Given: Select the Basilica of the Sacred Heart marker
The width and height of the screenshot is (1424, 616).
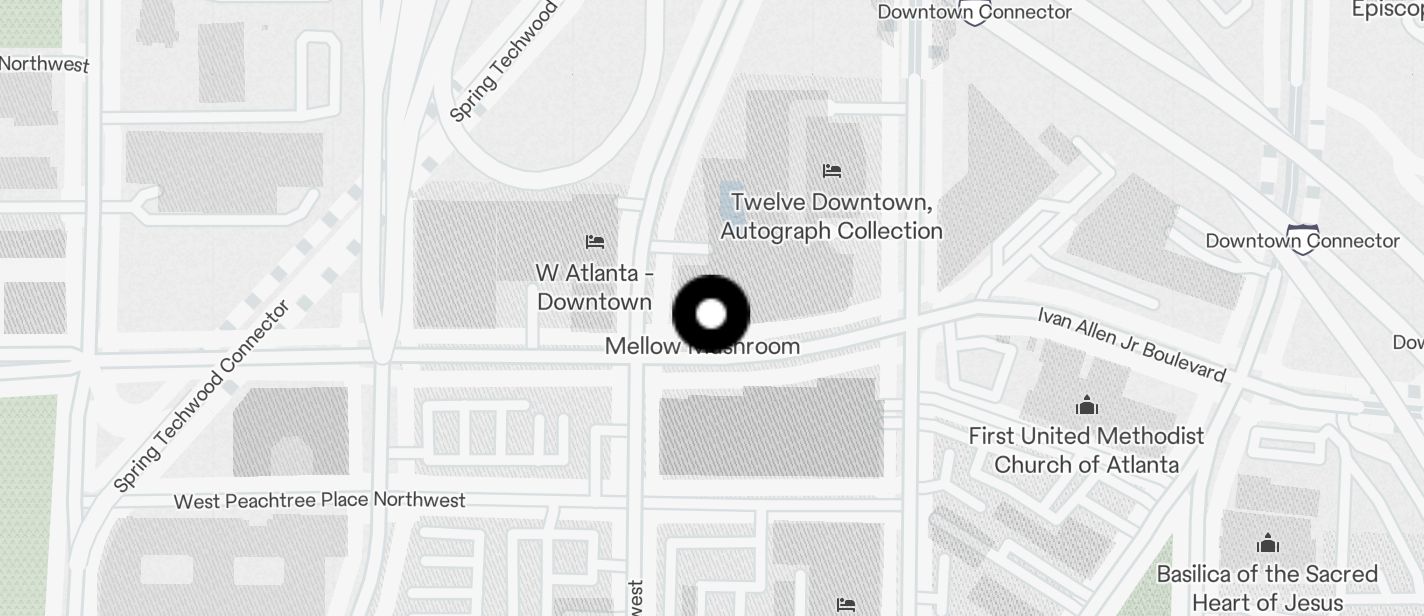Looking at the screenshot, I should coord(1268,544).
